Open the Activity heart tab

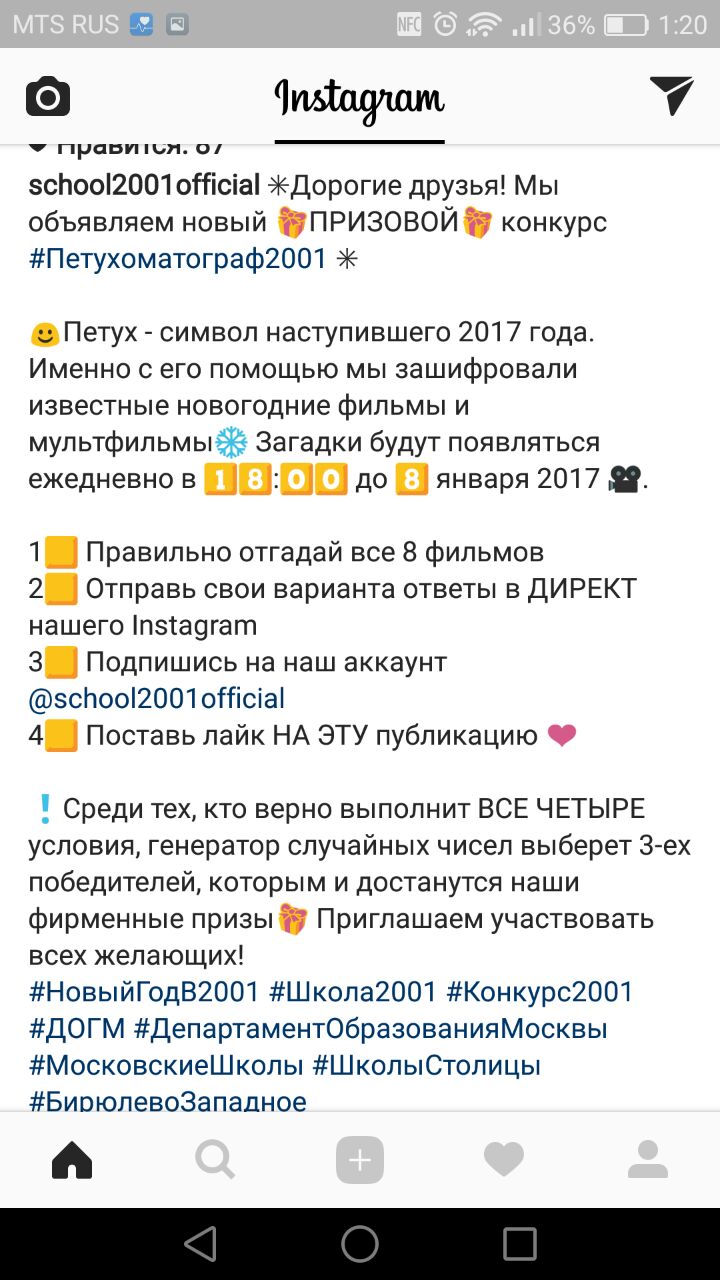point(504,1160)
